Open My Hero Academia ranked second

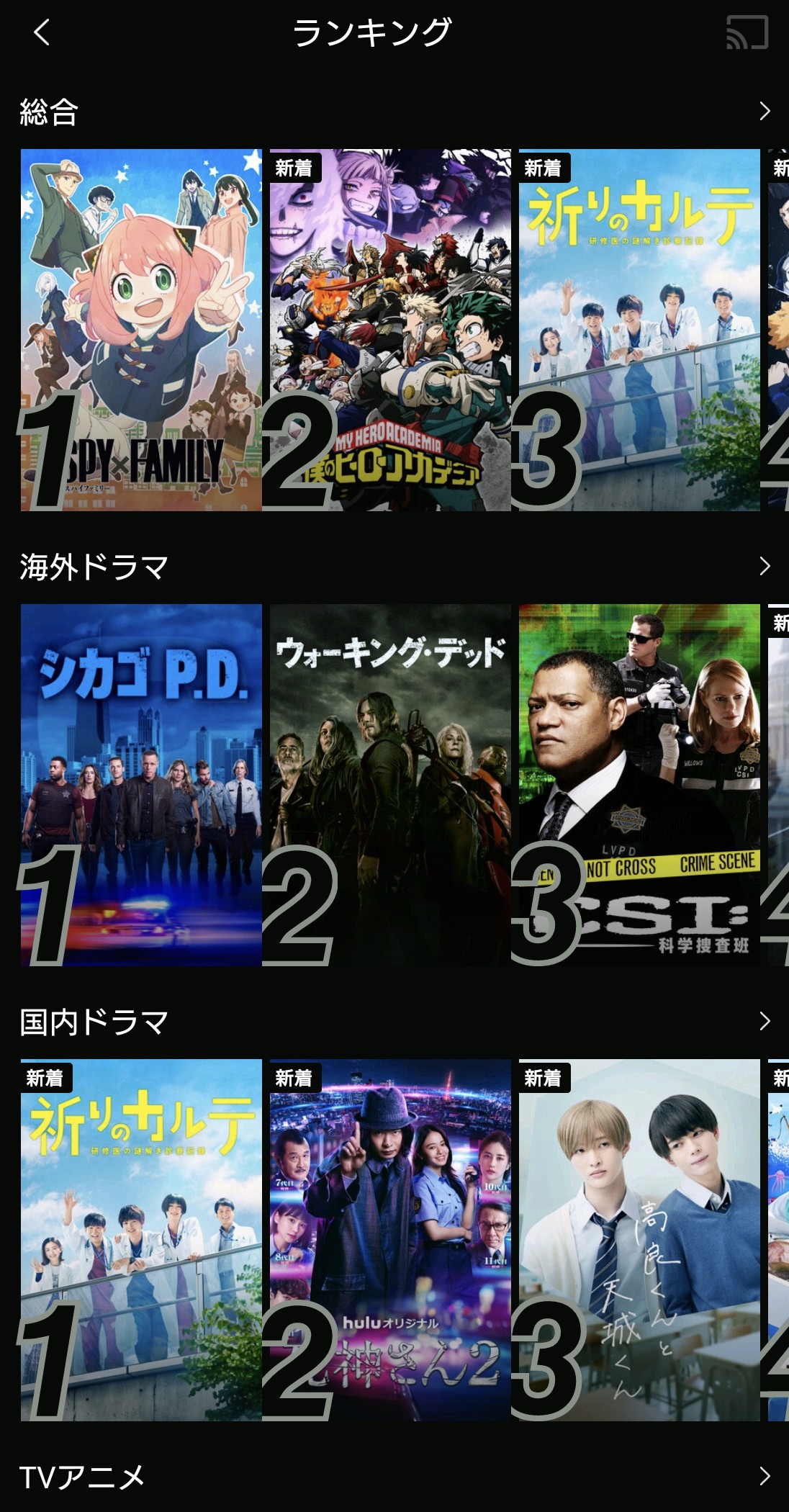tap(390, 330)
